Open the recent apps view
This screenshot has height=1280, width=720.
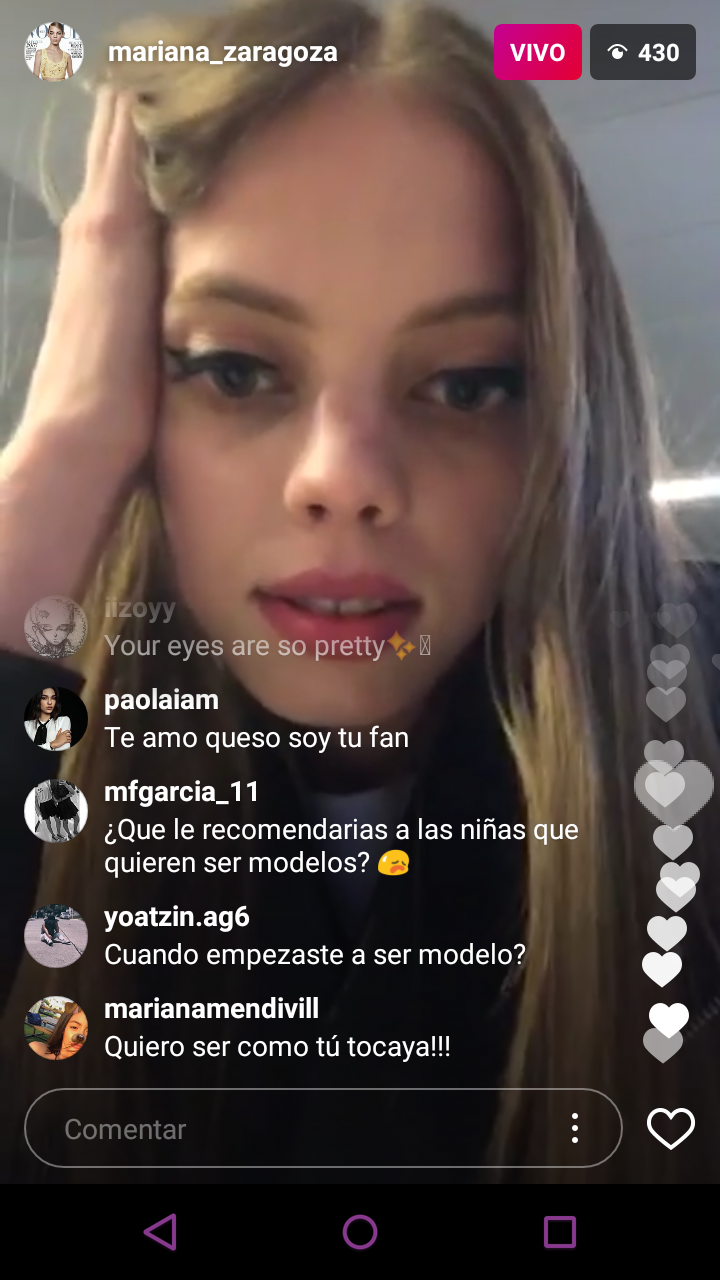pyautogui.click(x=560, y=1232)
